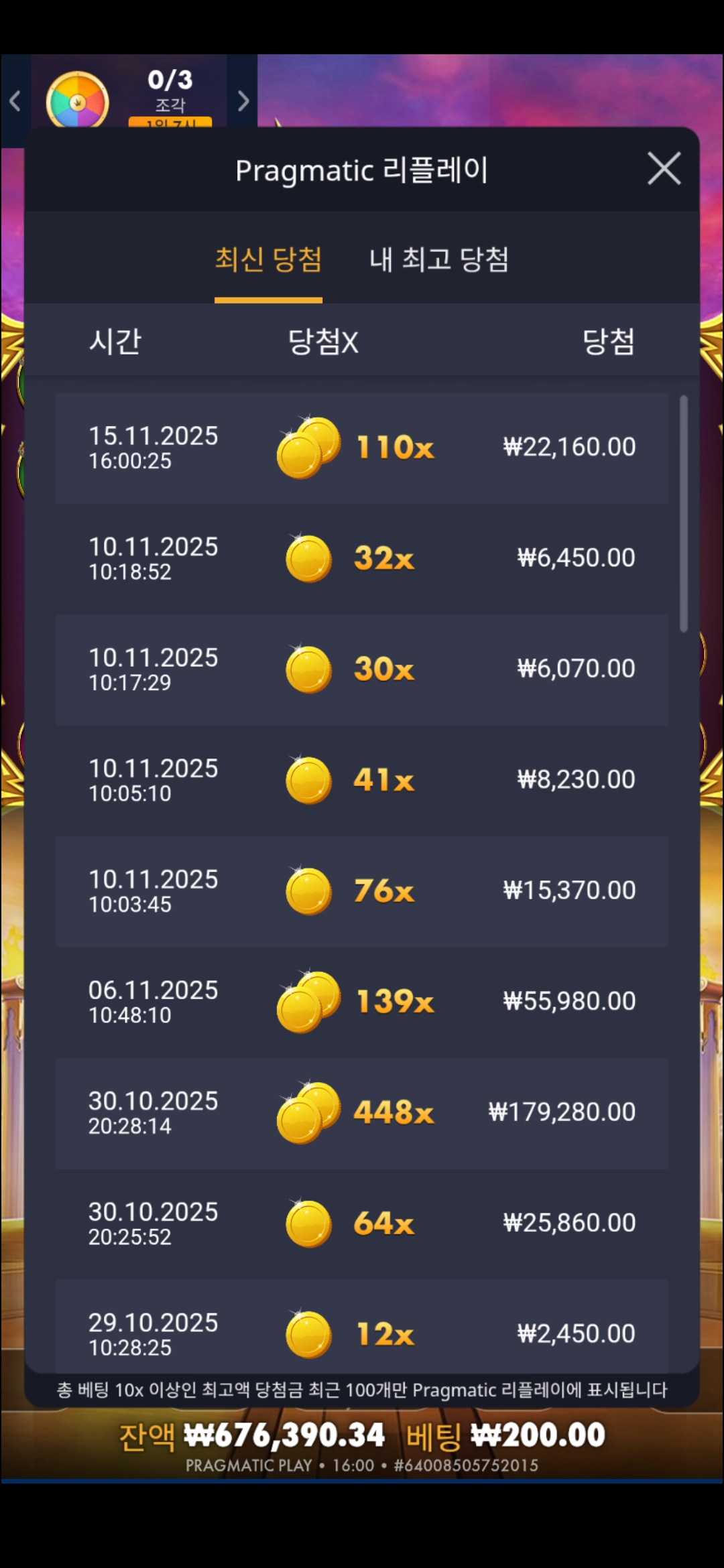The width and height of the screenshot is (724, 1568).
Task: Watch the 139x replay from 06.11.2025
Action: (361, 1002)
